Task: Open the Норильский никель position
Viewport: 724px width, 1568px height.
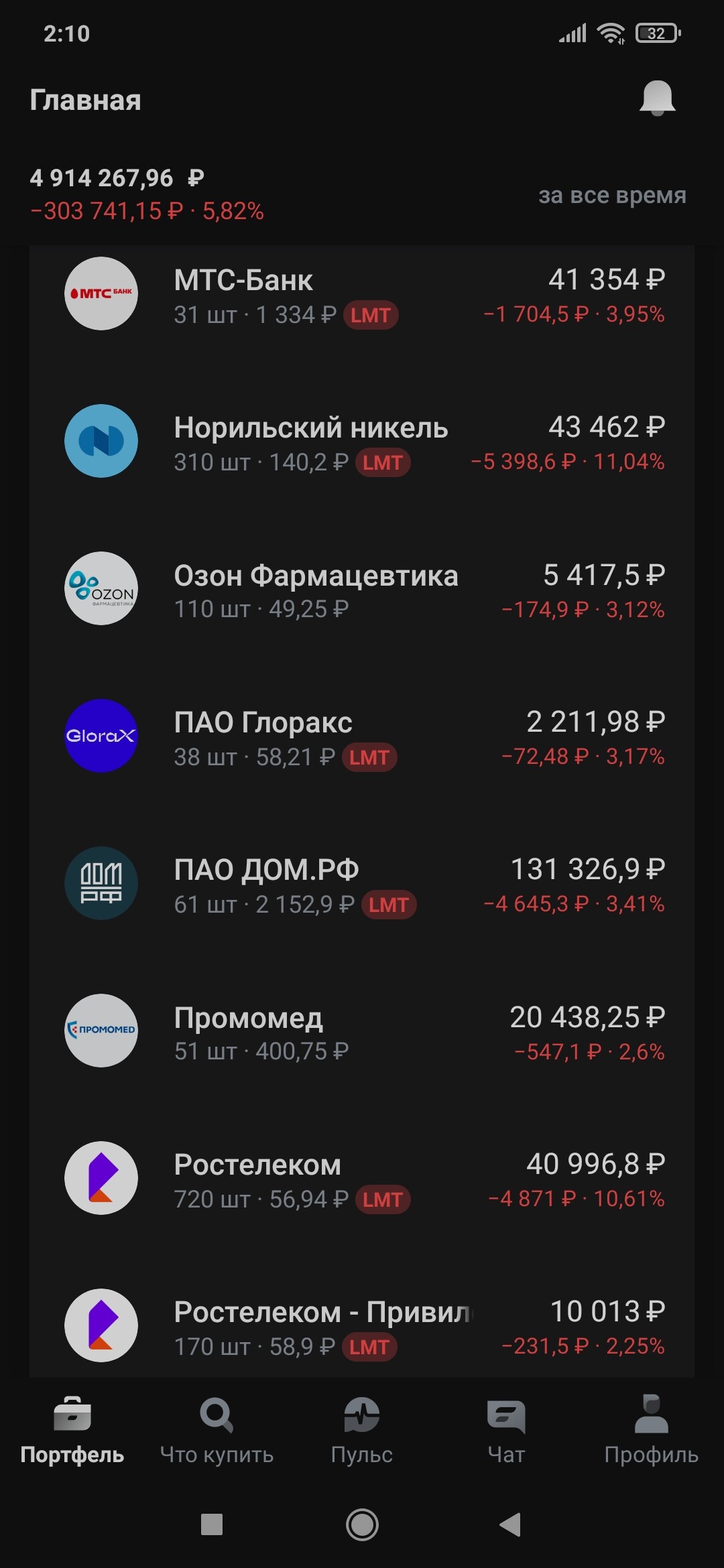Action: coord(362,442)
